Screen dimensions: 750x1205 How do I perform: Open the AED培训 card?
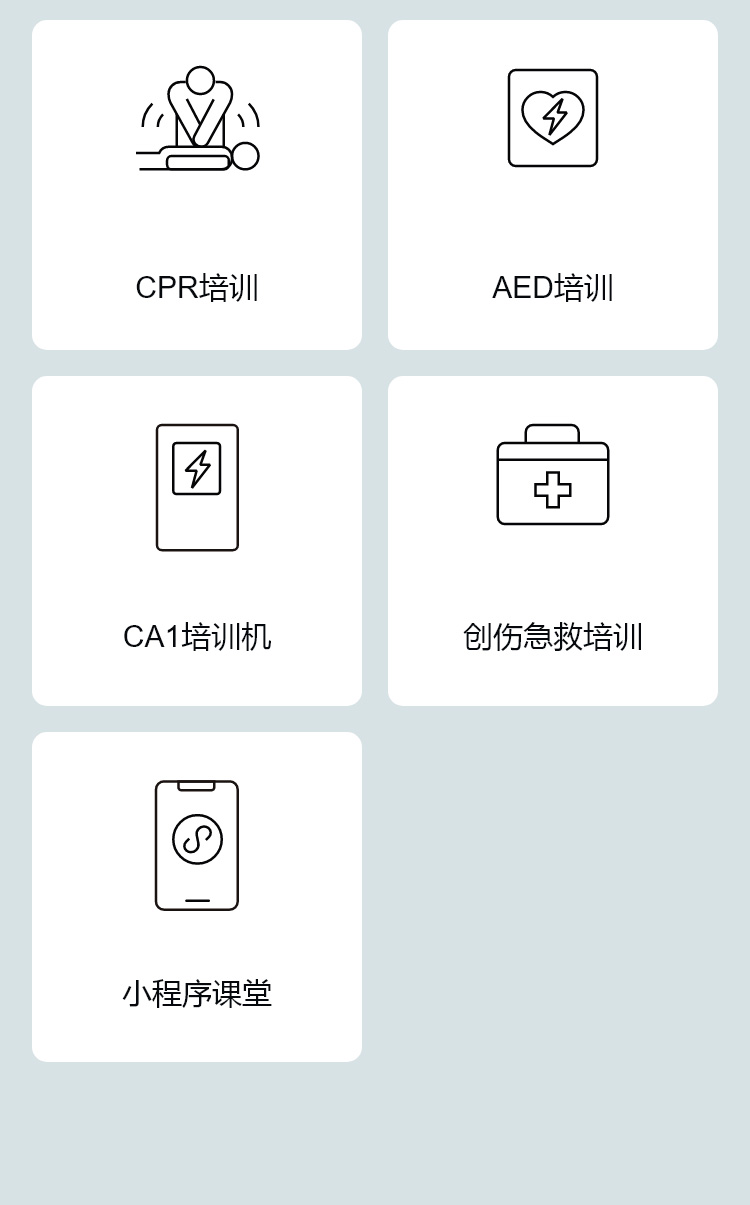(553, 185)
